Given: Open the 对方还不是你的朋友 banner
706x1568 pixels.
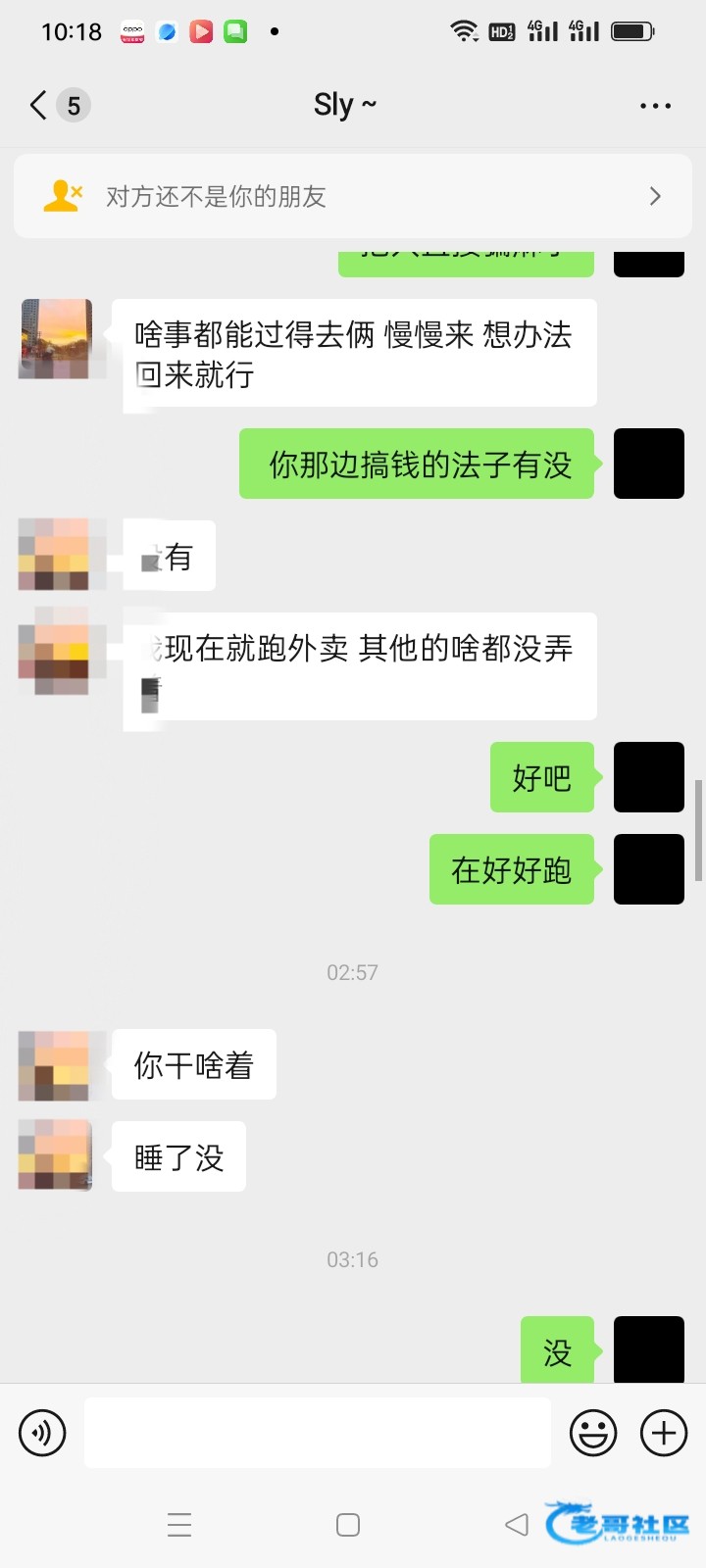Looking at the screenshot, I should pos(353,196).
